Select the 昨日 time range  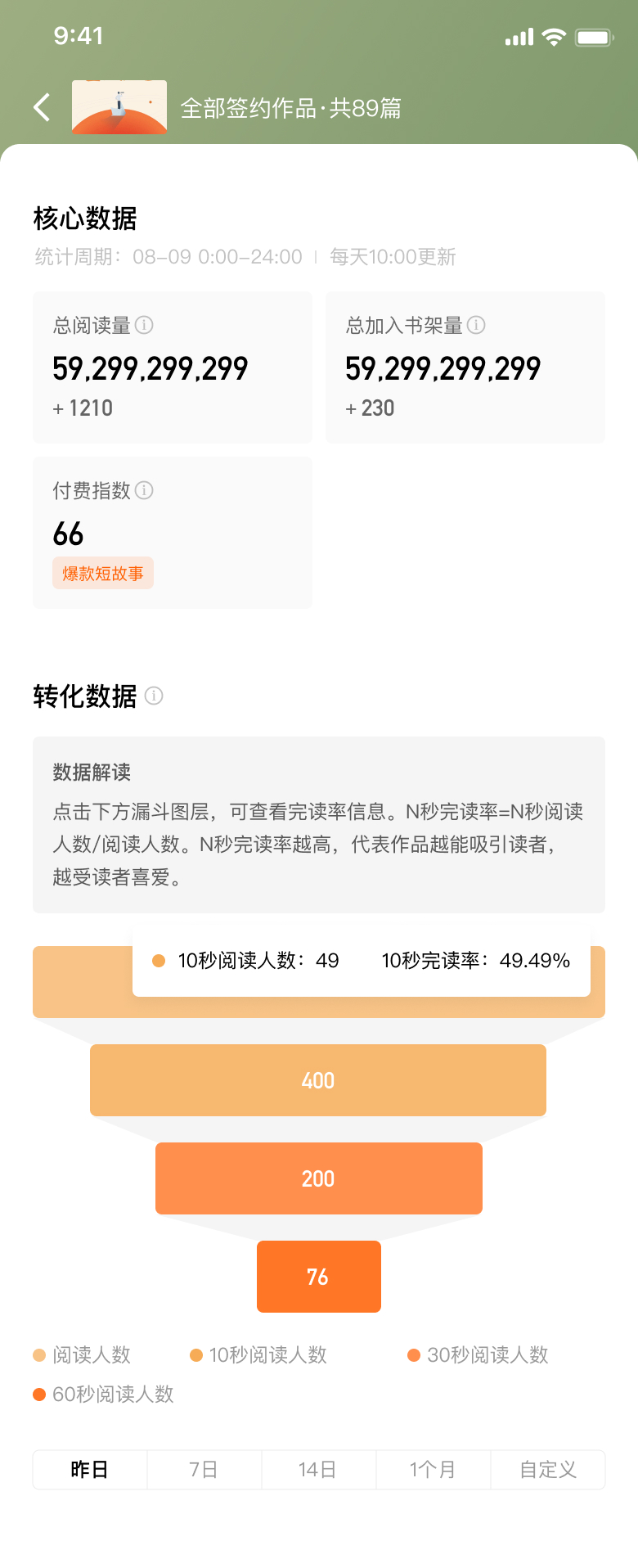point(90,1470)
